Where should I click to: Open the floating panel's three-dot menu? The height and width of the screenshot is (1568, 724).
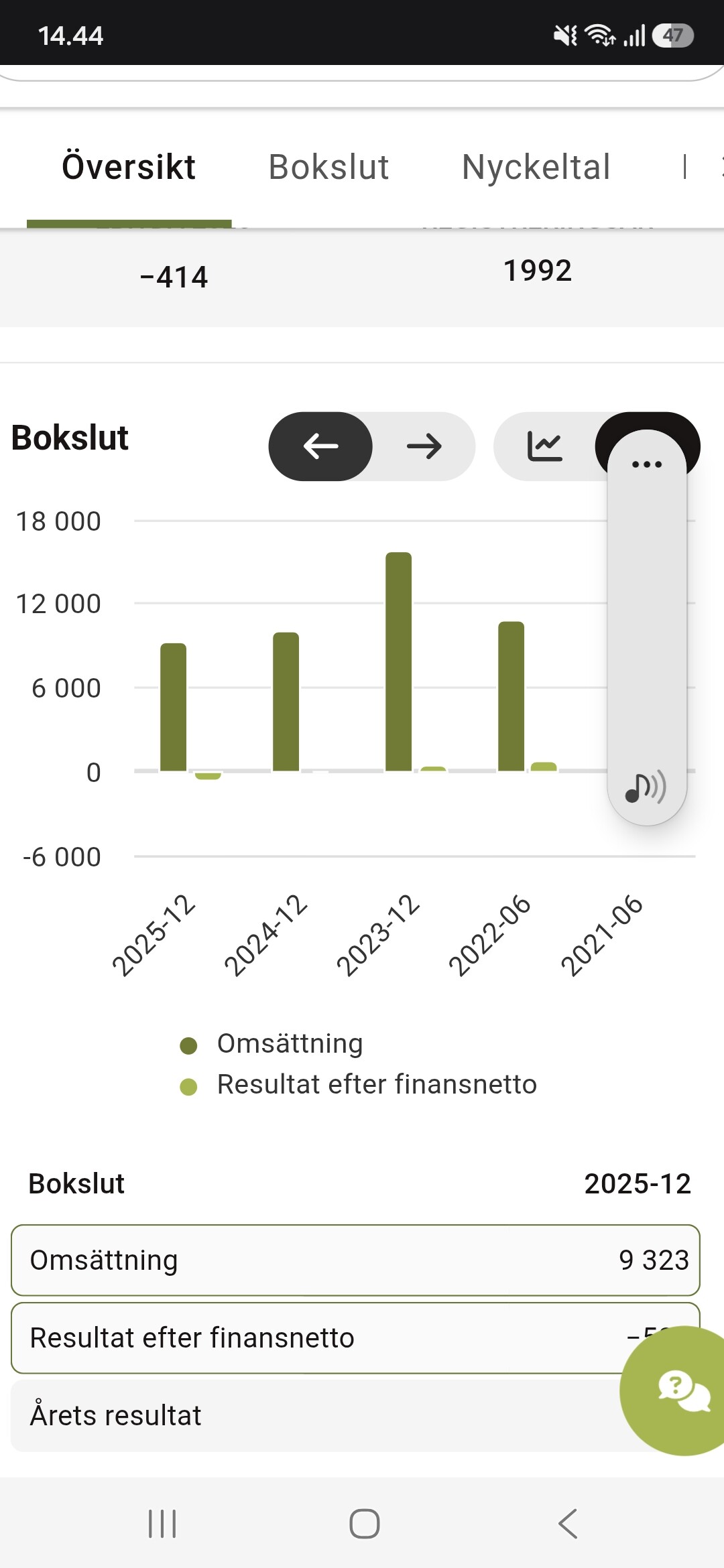click(647, 464)
